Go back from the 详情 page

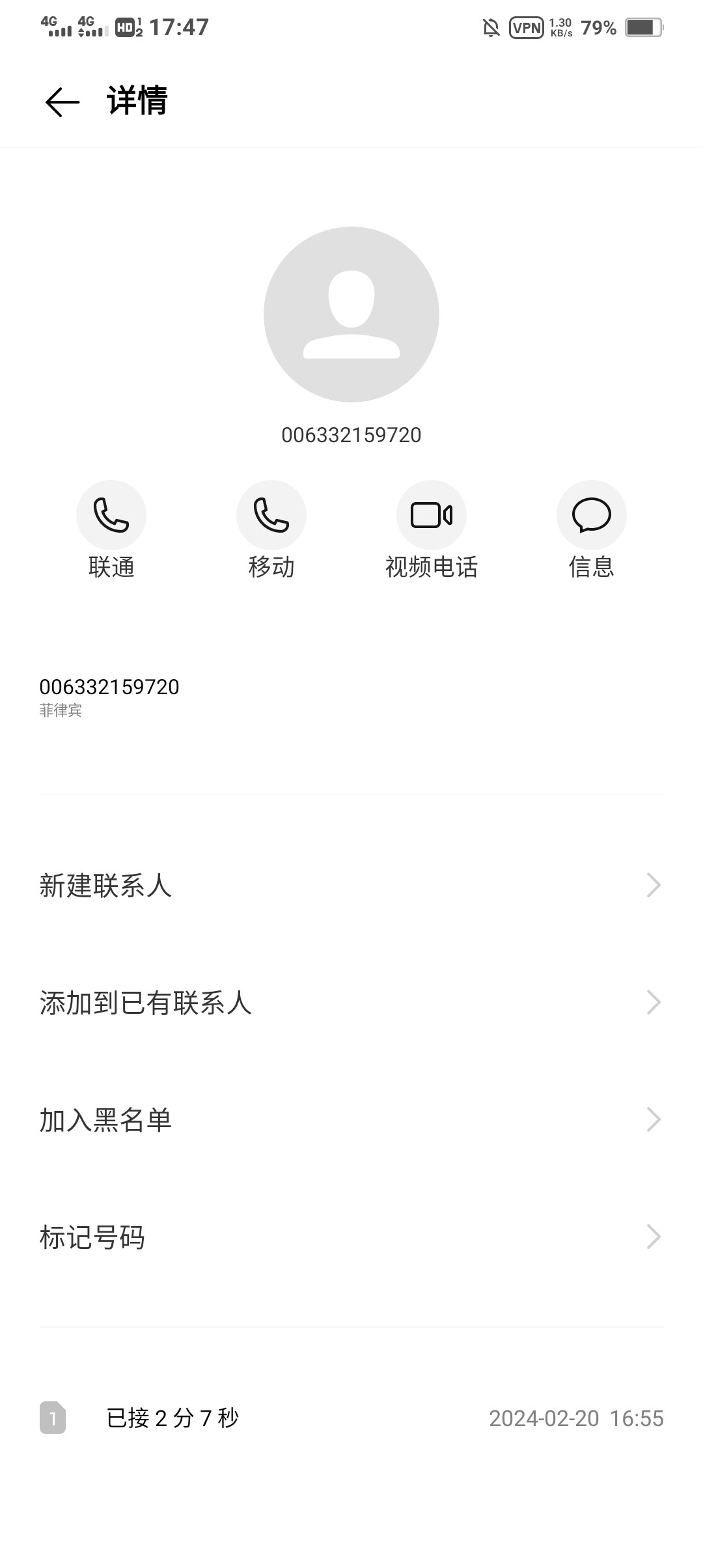coord(62,102)
